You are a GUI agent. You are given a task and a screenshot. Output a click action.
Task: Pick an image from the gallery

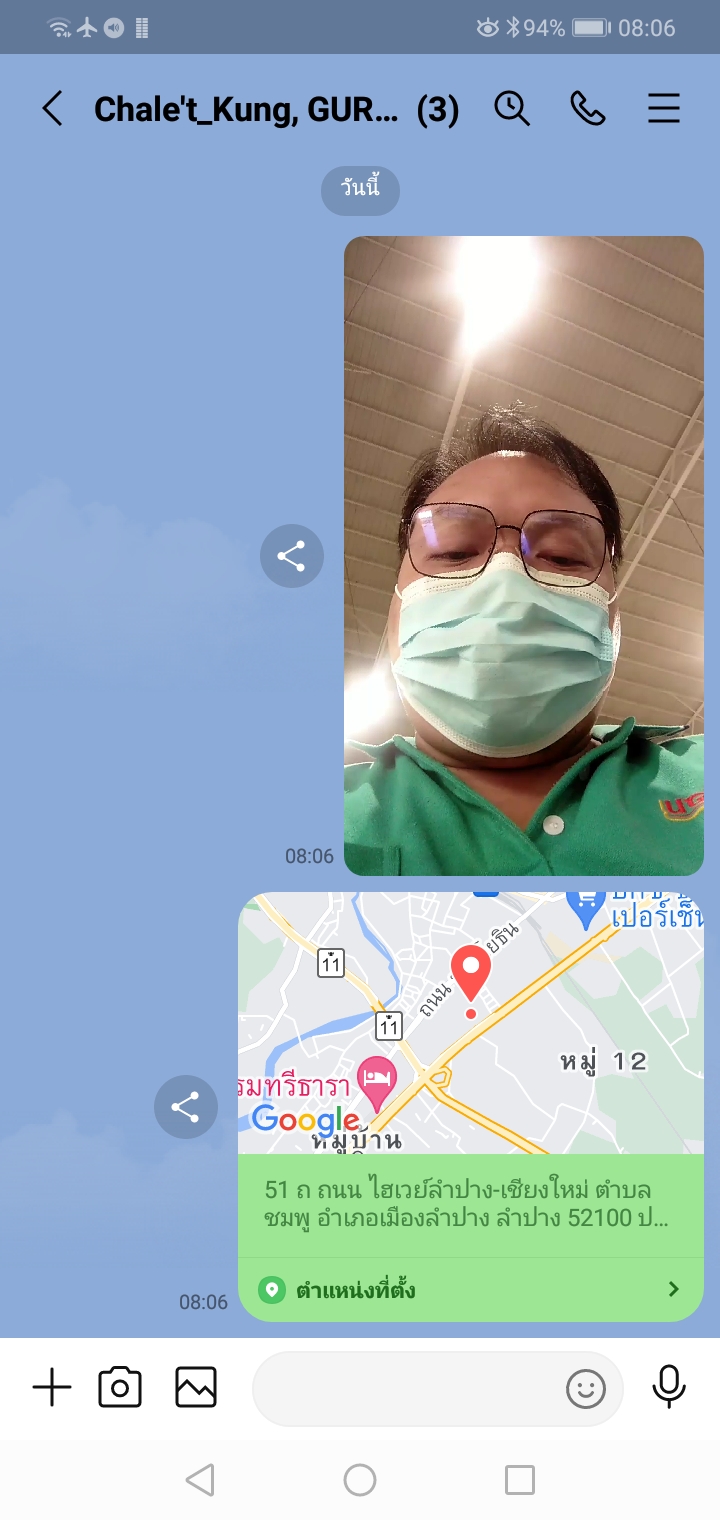coord(196,1388)
